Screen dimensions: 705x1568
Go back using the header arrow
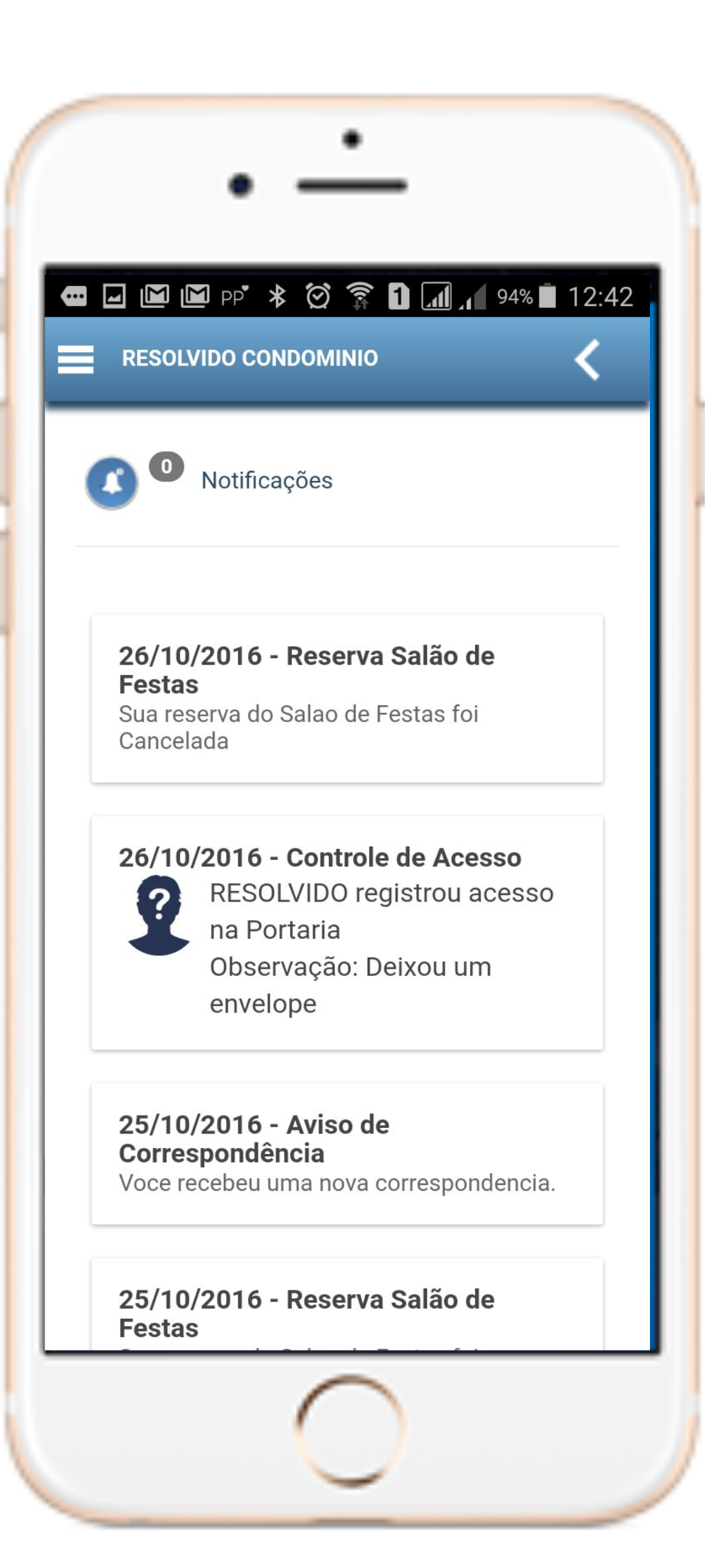tap(588, 359)
